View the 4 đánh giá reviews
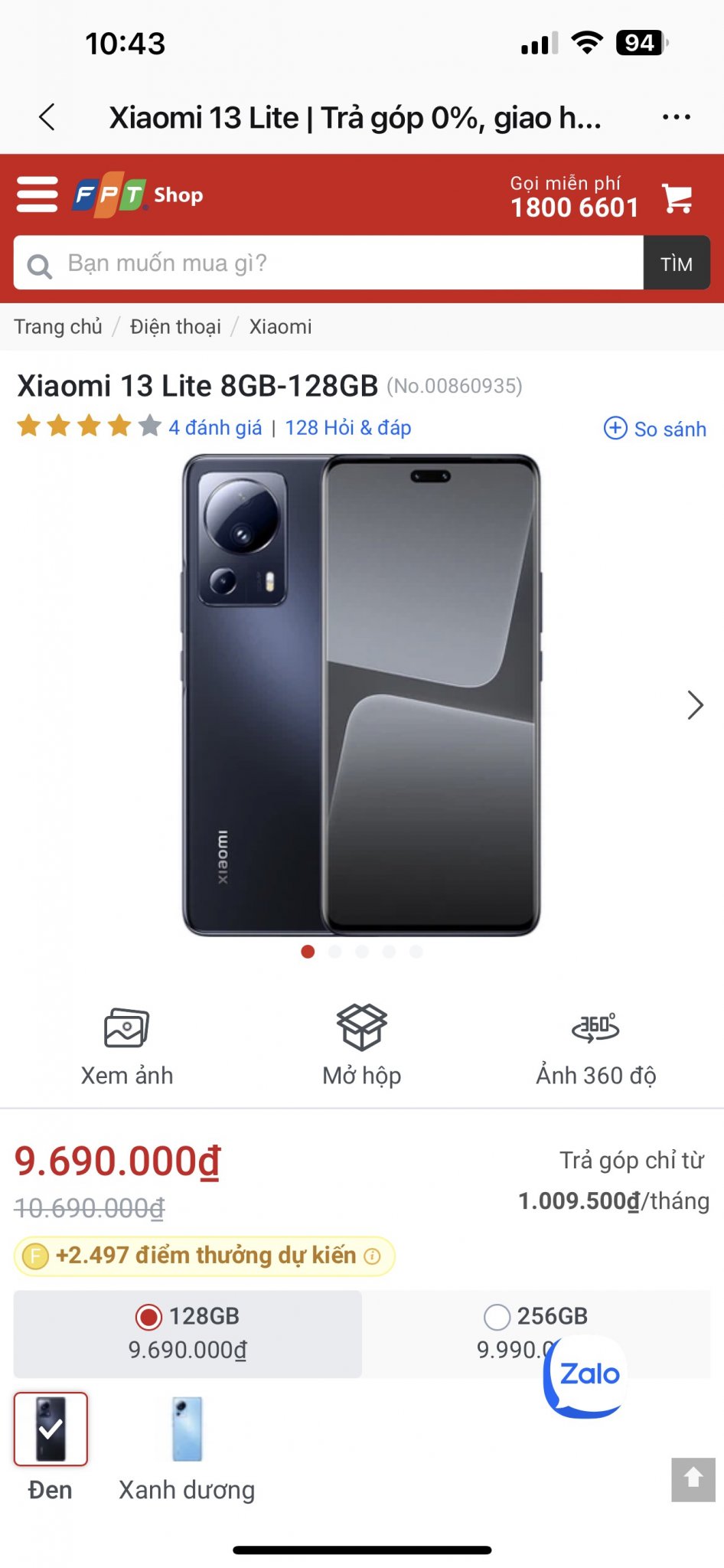Viewport: 724px width, 1568px height. tap(215, 428)
